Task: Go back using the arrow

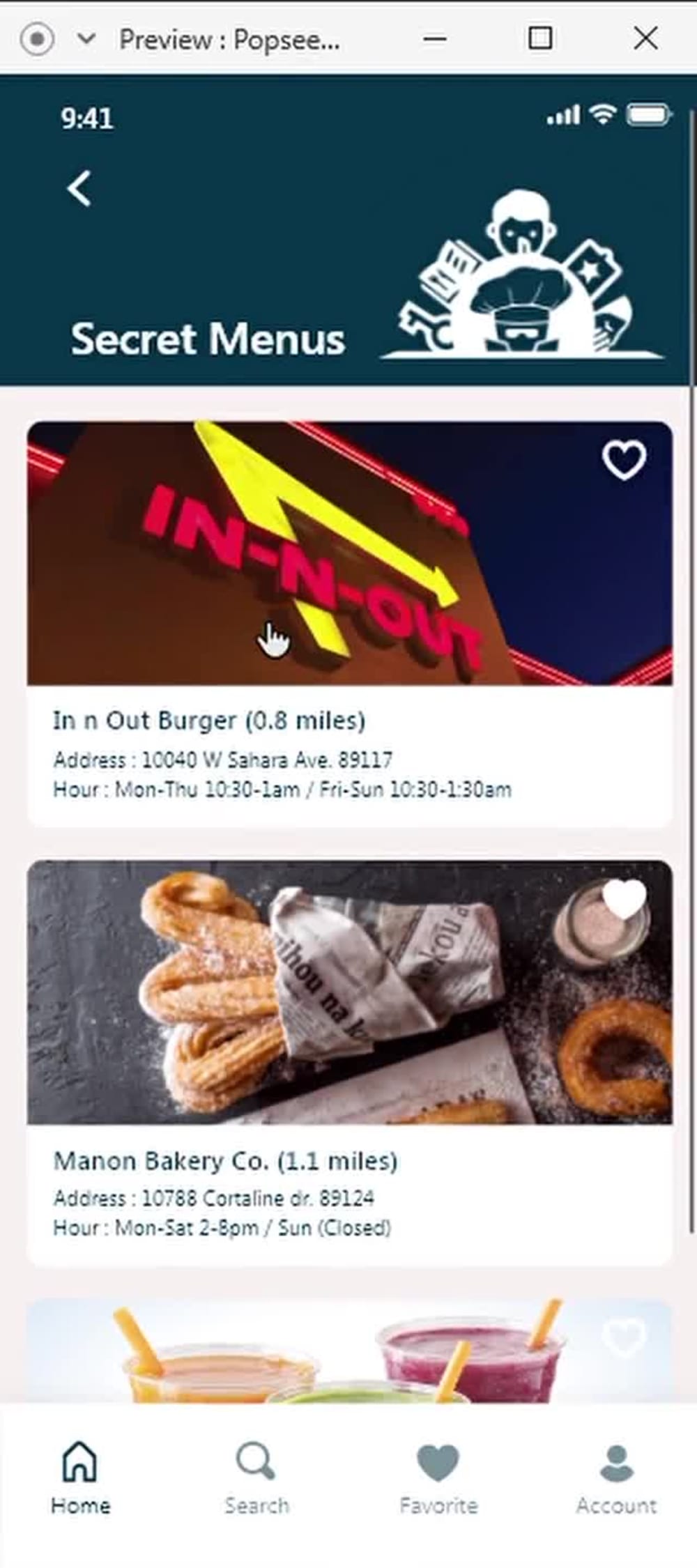Action: [x=79, y=188]
